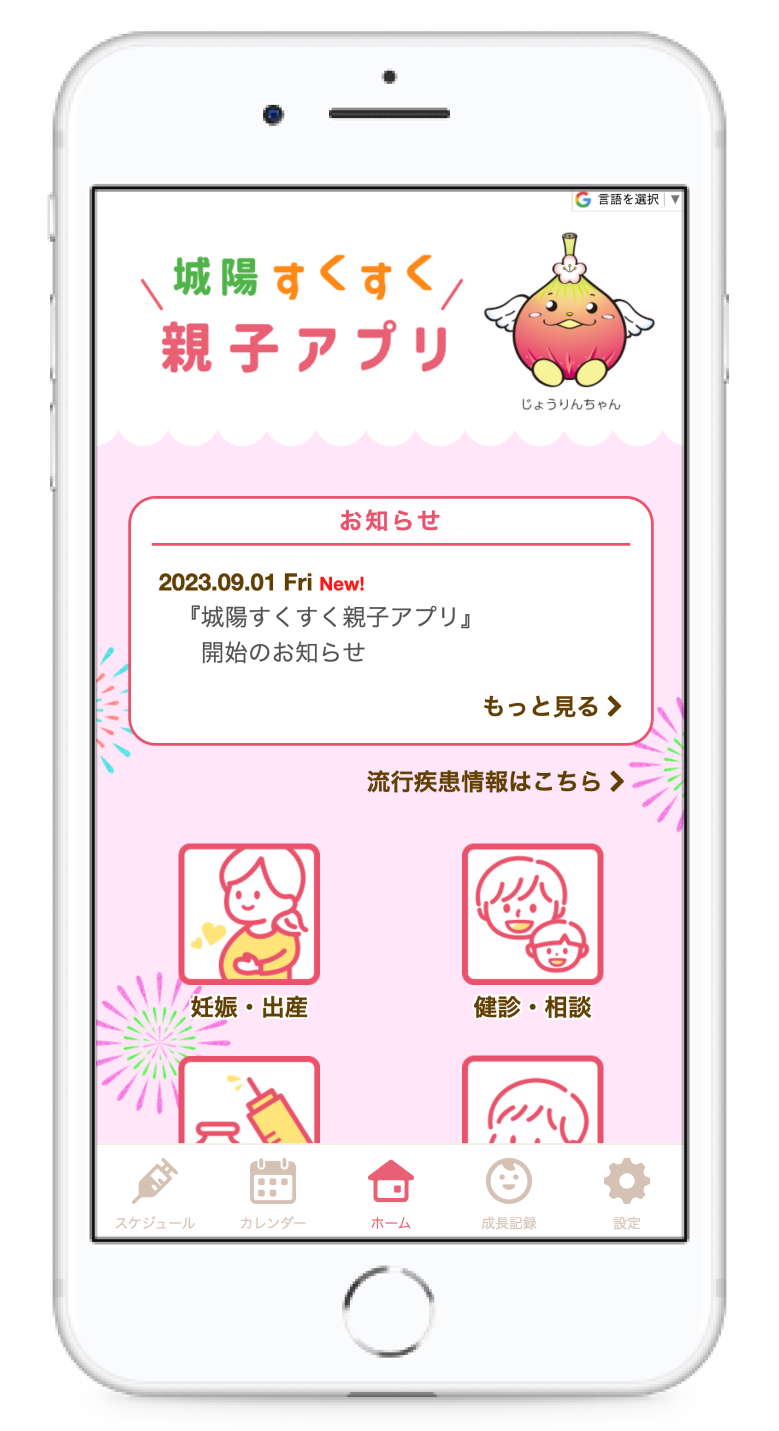The width and height of the screenshot is (779, 1431).
Task: Switch to the スケジュール tab
Action: coord(155,1194)
